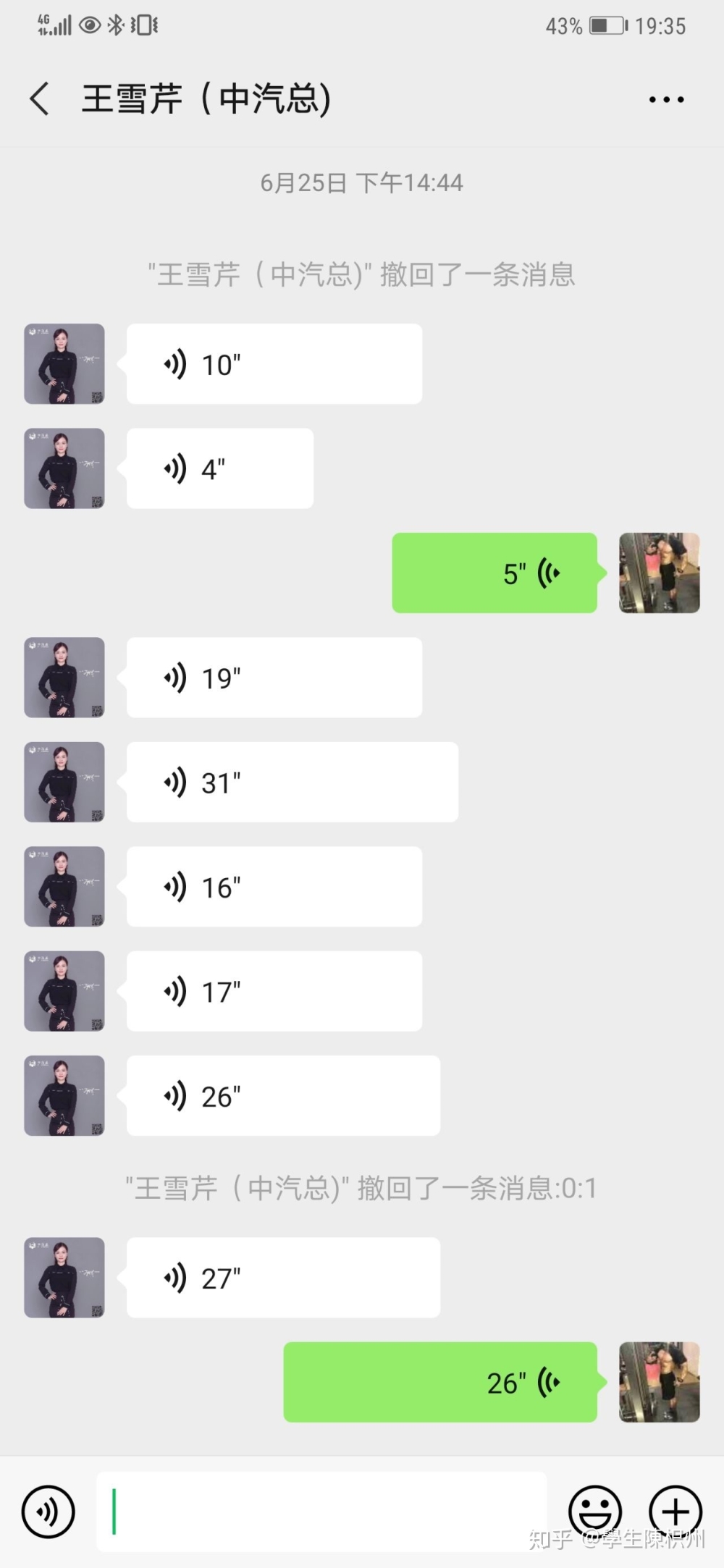This screenshot has height=1568, width=724.
Task: Open the plus attachments panel
Action: (675, 1512)
